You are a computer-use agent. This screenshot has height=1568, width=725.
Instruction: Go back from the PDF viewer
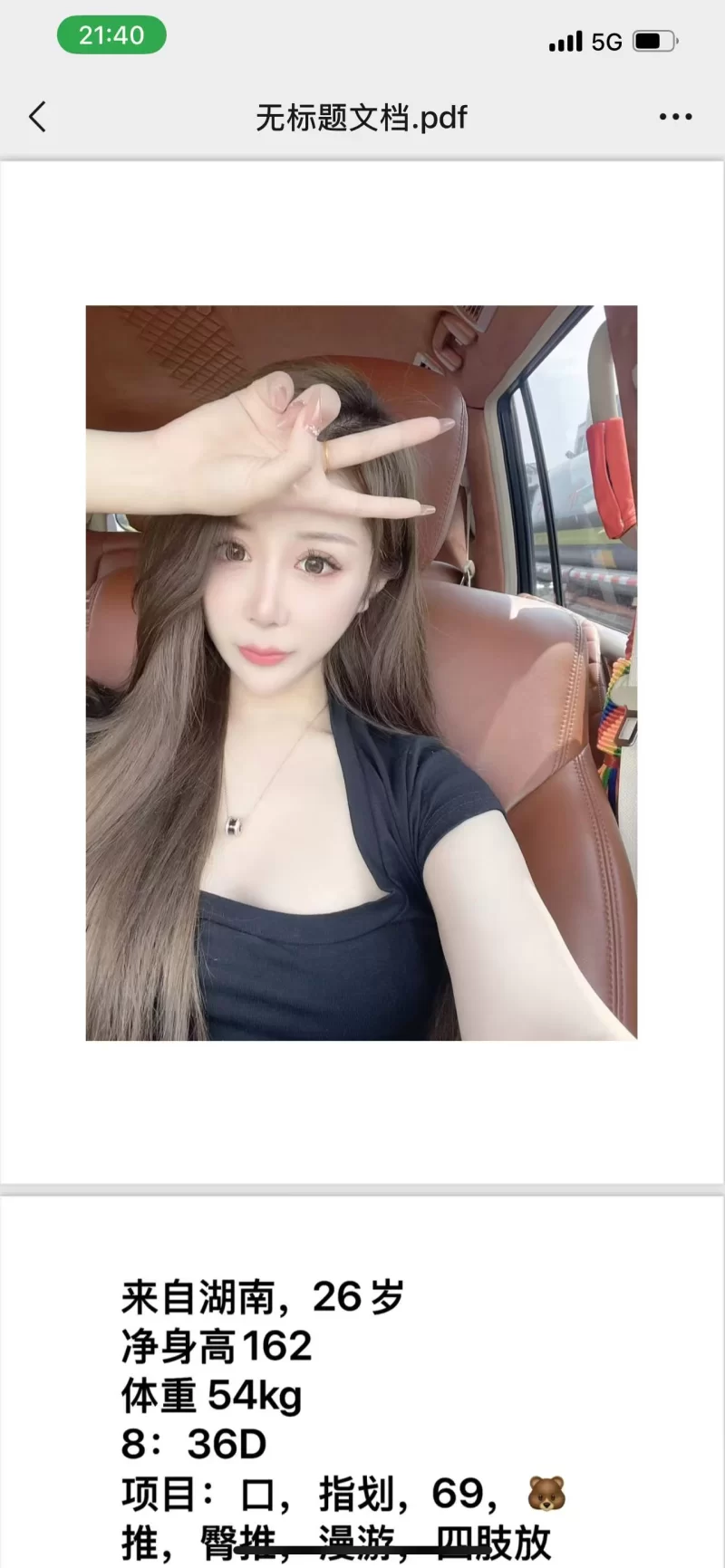pyautogui.click(x=38, y=117)
